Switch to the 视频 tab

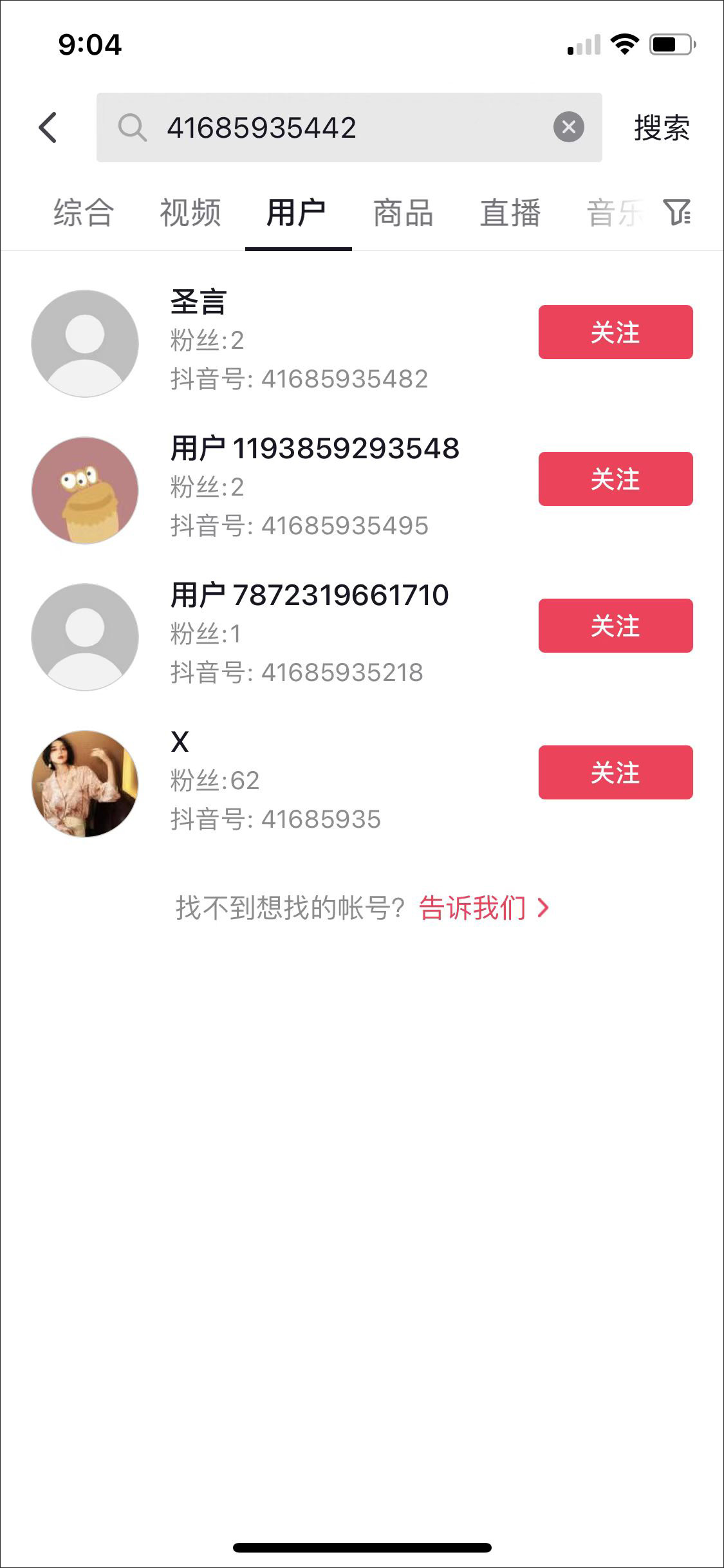point(190,213)
